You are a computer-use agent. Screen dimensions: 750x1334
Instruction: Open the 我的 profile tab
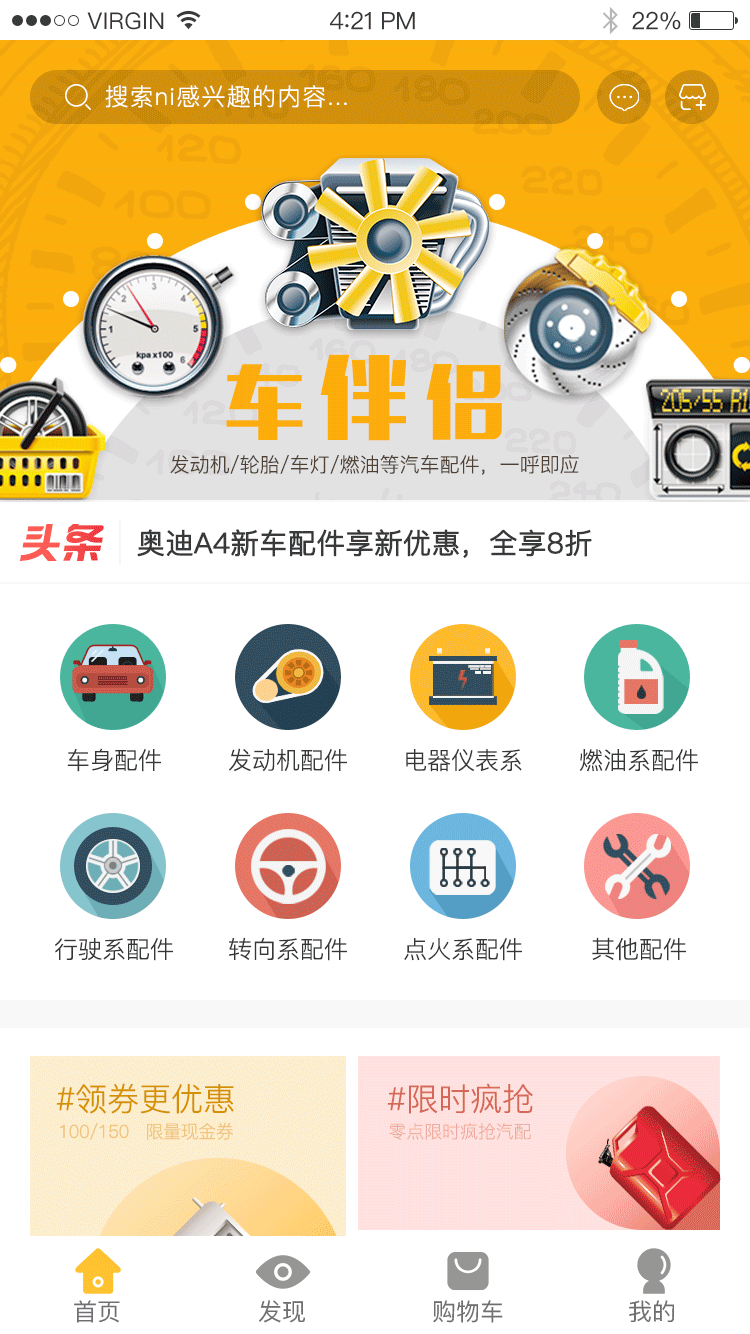pyautogui.click(x=652, y=1286)
